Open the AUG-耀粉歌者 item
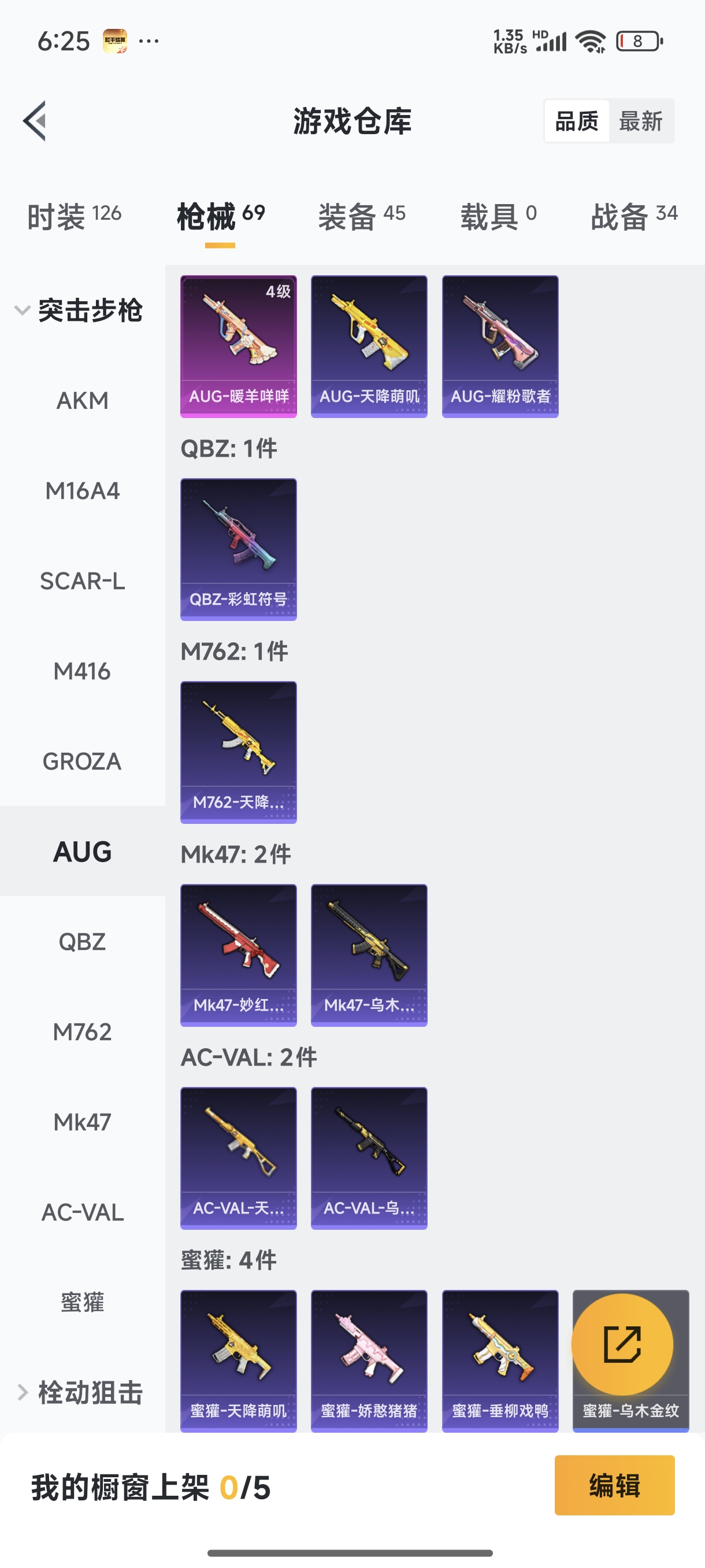Screen dimensions: 705x1568 point(499,346)
